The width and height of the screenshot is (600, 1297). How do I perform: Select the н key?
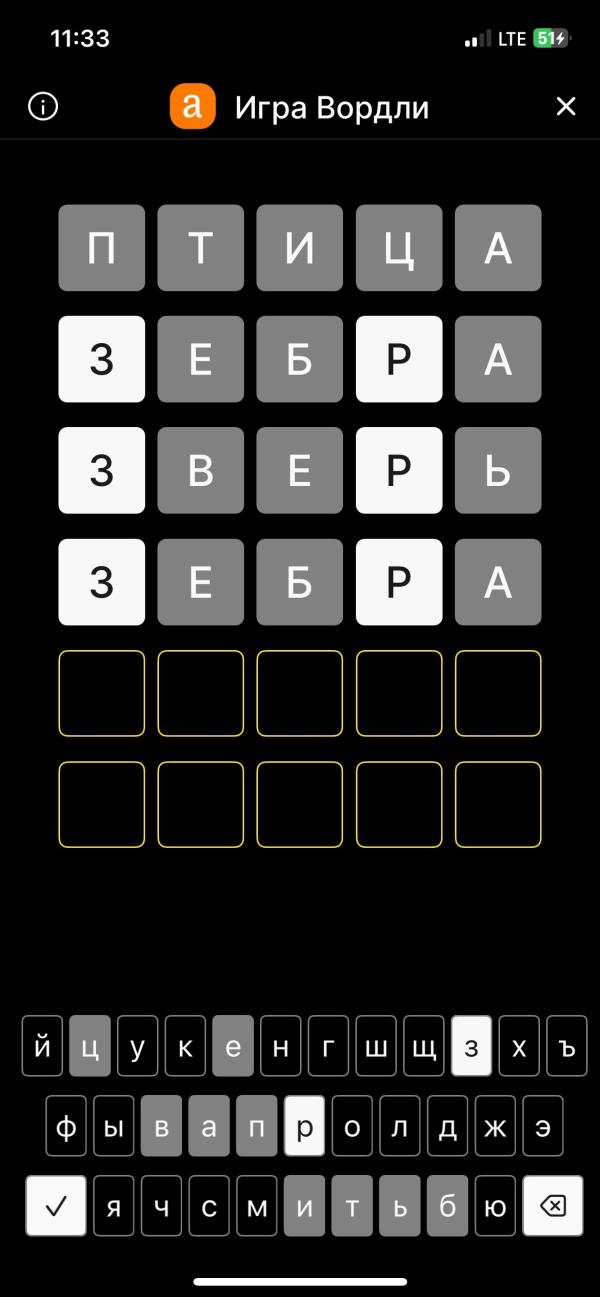click(x=280, y=1046)
